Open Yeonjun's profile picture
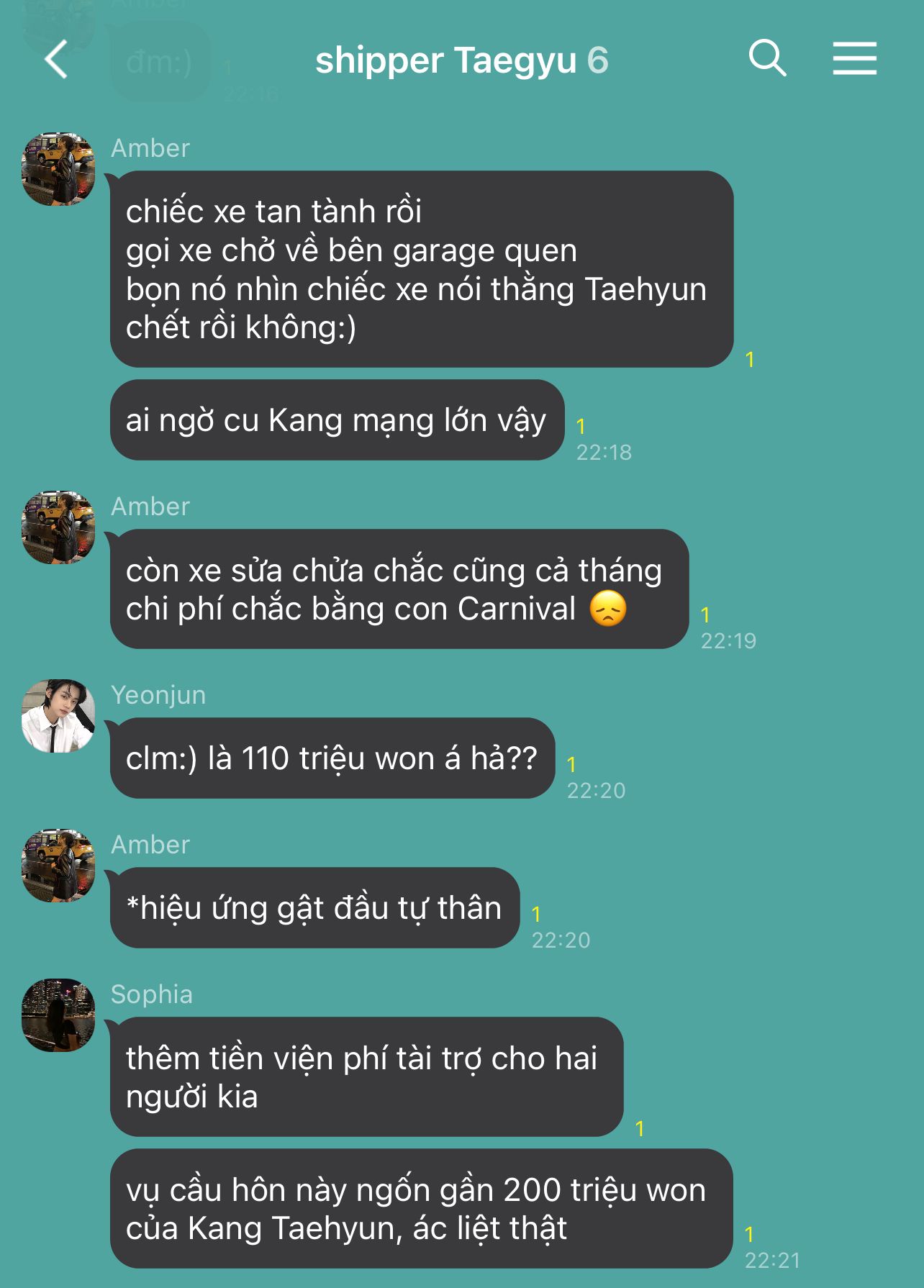 pos(58,716)
